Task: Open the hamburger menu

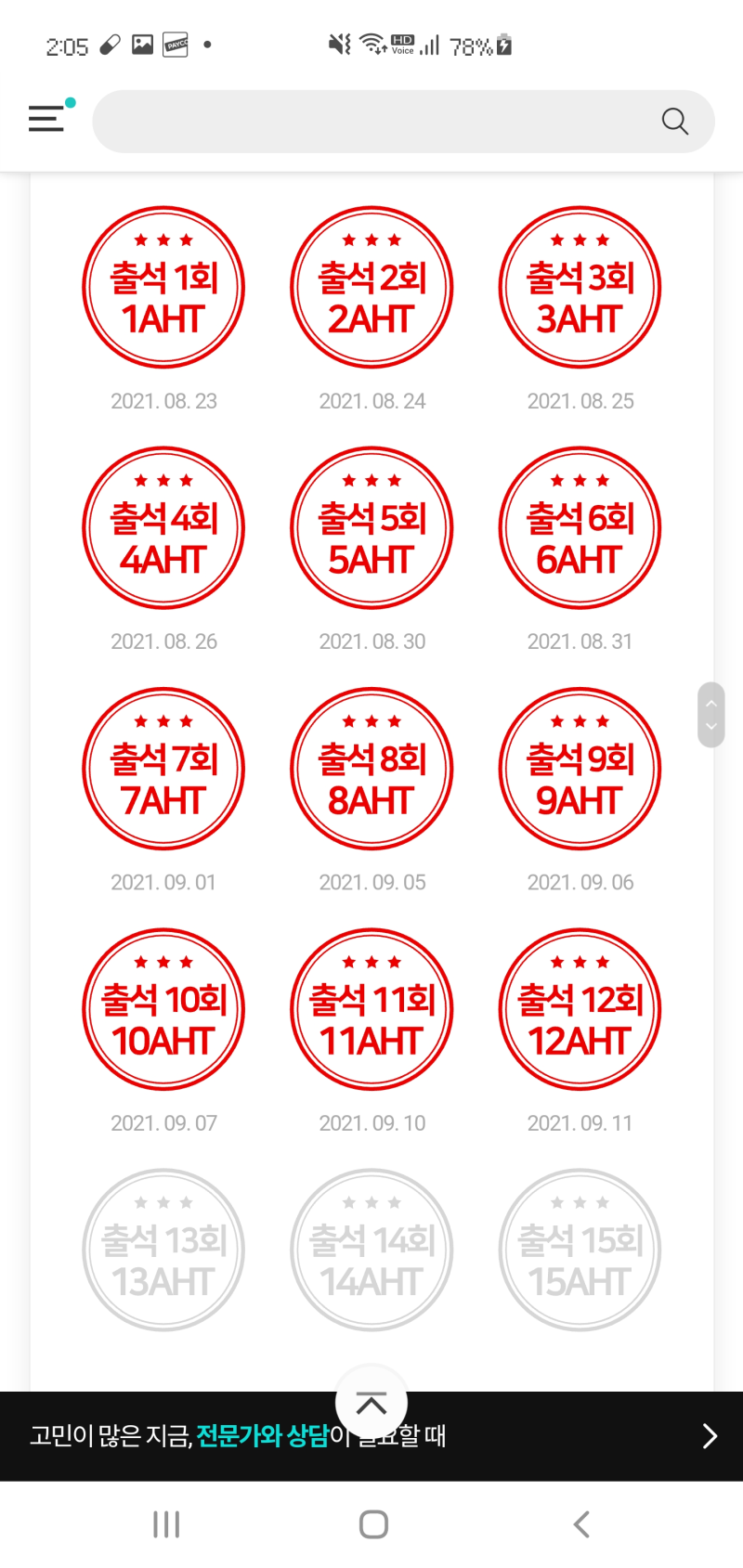Action: [46, 120]
